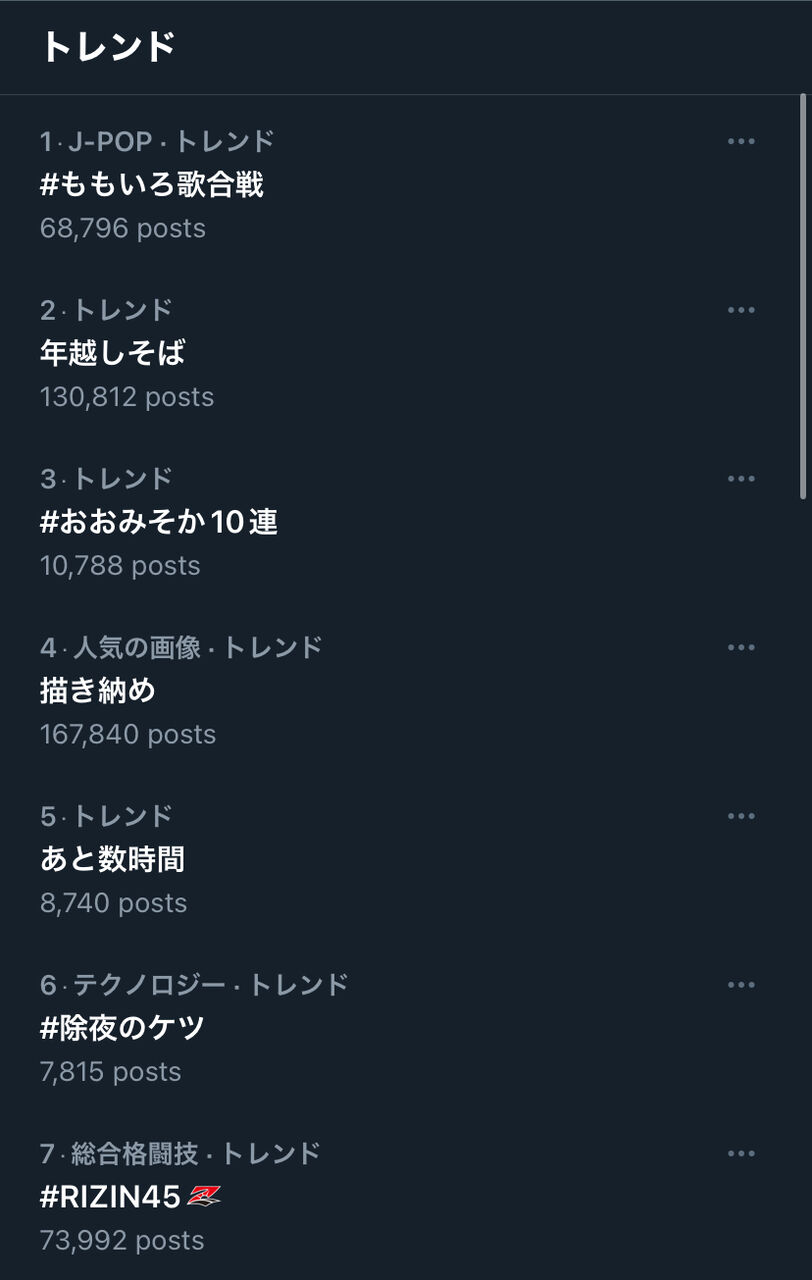Image resolution: width=812 pixels, height=1280 pixels.
Task: Open more options for 年越しそば
Action: (x=741, y=310)
